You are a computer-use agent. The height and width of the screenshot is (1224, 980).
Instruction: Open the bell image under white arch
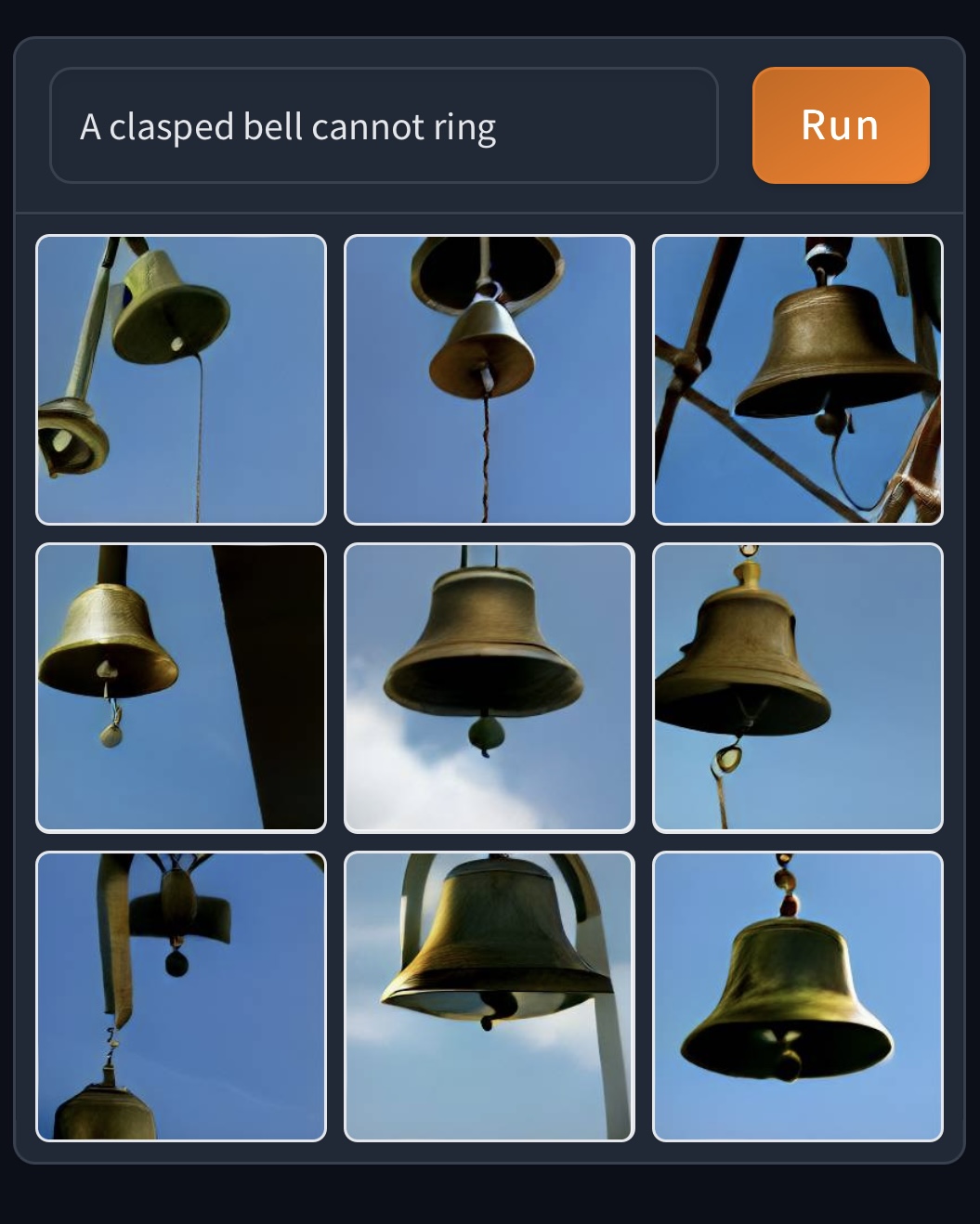(x=490, y=996)
